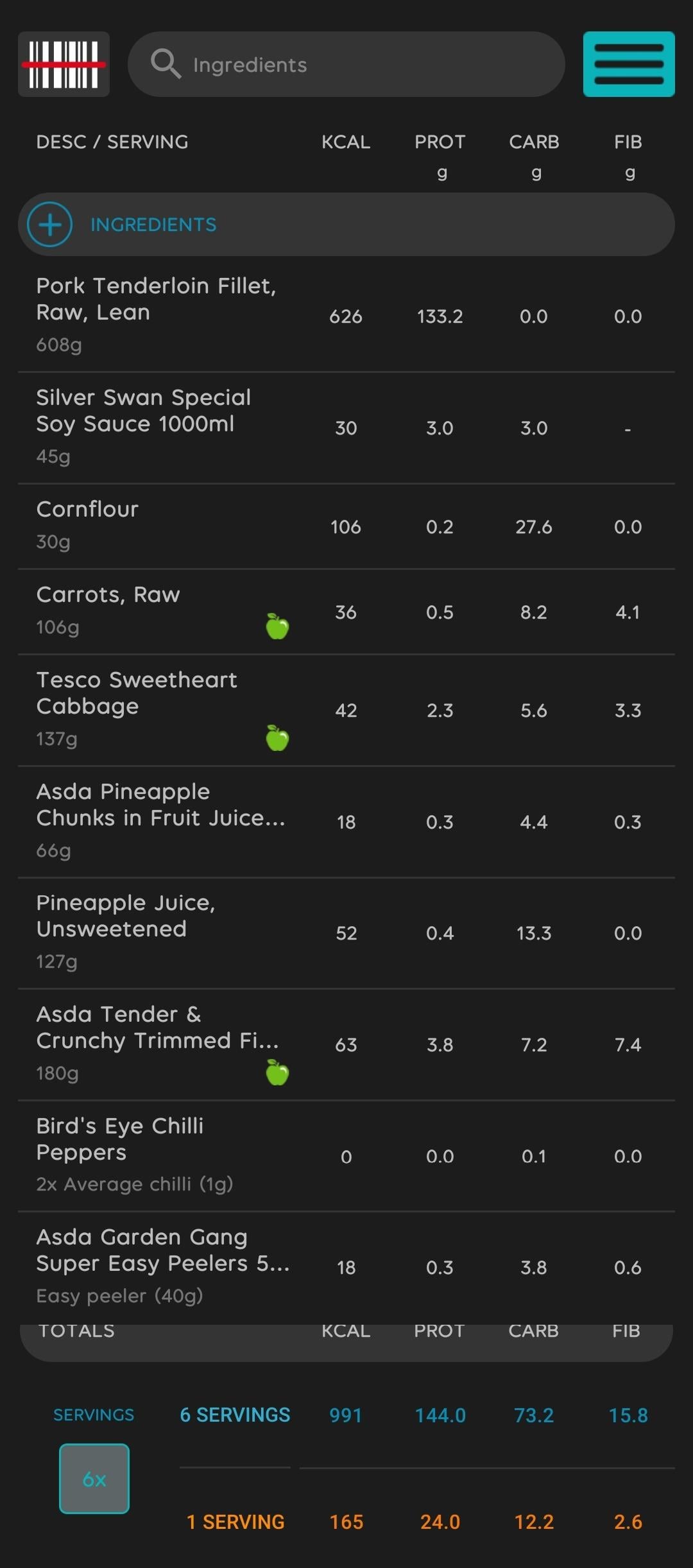Image resolution: width=693 pixels, height=1568 pixels.
Task: Open Asda Garden Gang Super Easy Peelers
Action: coord(346,1268)
